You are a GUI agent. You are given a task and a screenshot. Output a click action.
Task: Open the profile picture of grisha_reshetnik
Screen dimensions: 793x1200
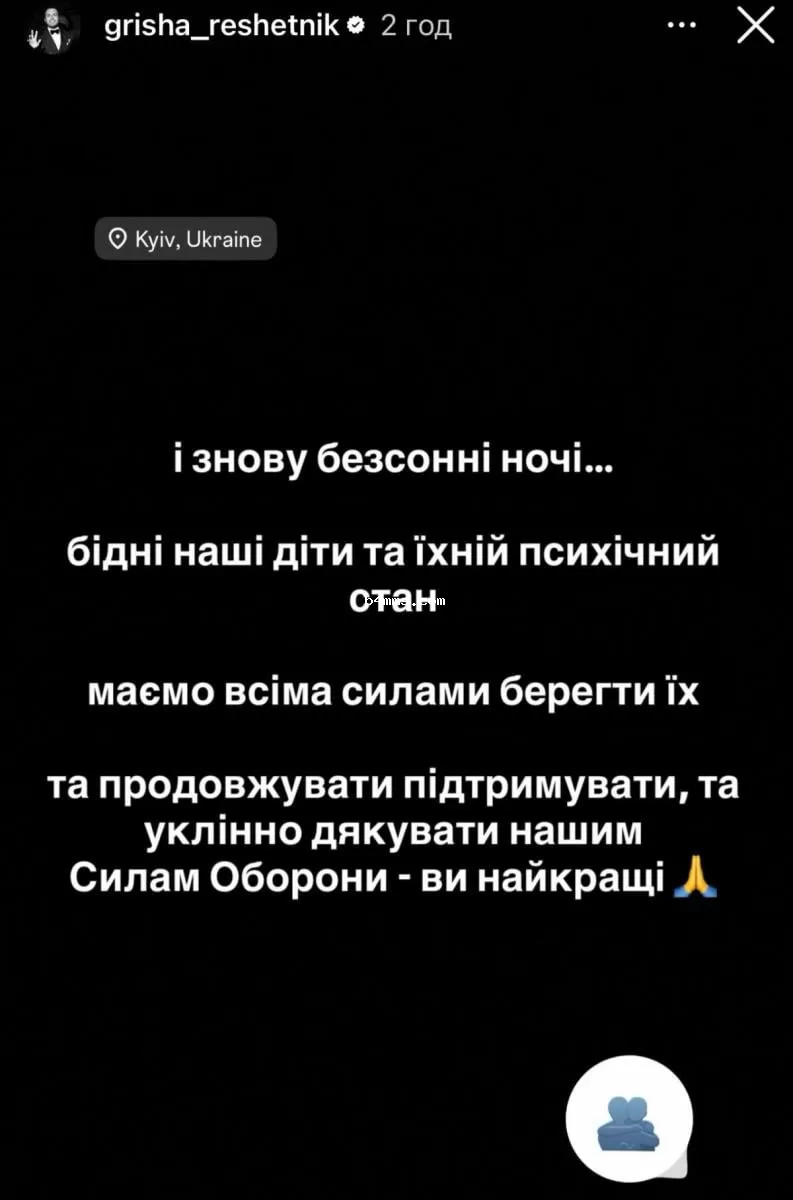point(52,25)
